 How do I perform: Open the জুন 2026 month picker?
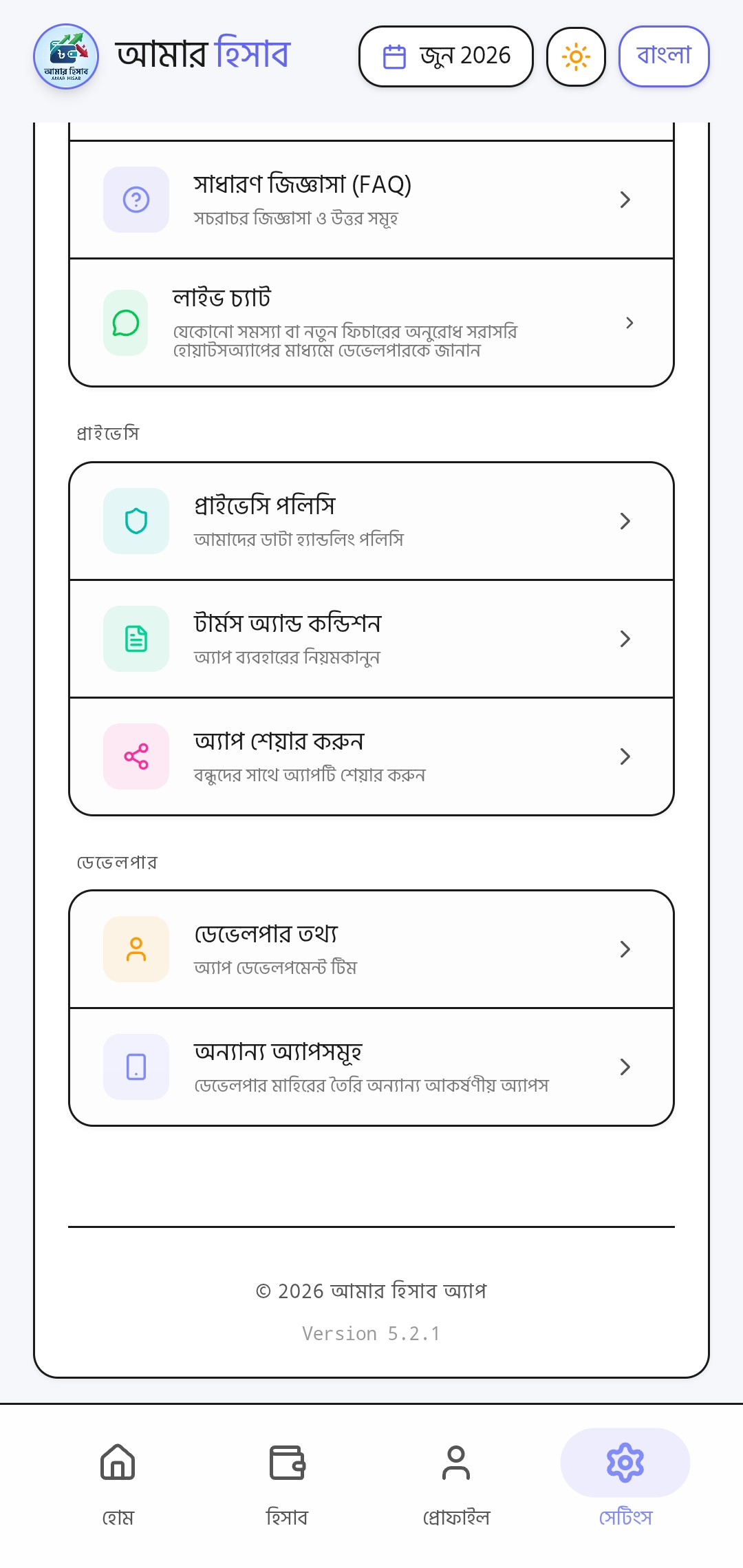pyautogui.click(x=446, y=56)
